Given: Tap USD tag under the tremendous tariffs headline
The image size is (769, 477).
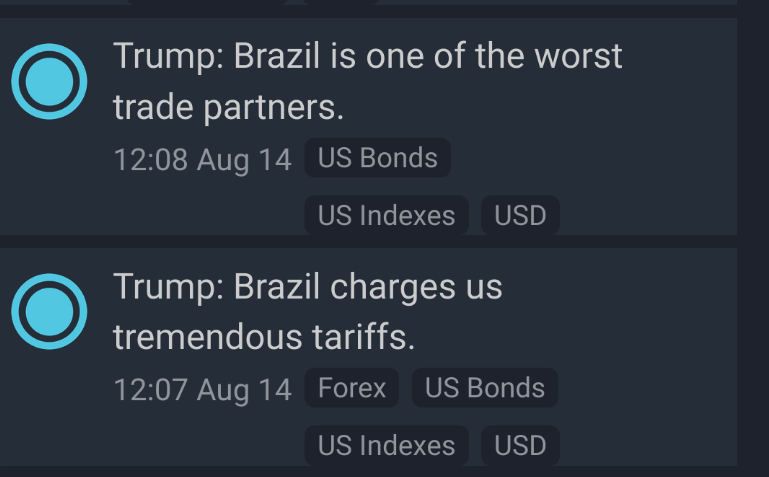Looking at the screenshot, I should (520, 445).
